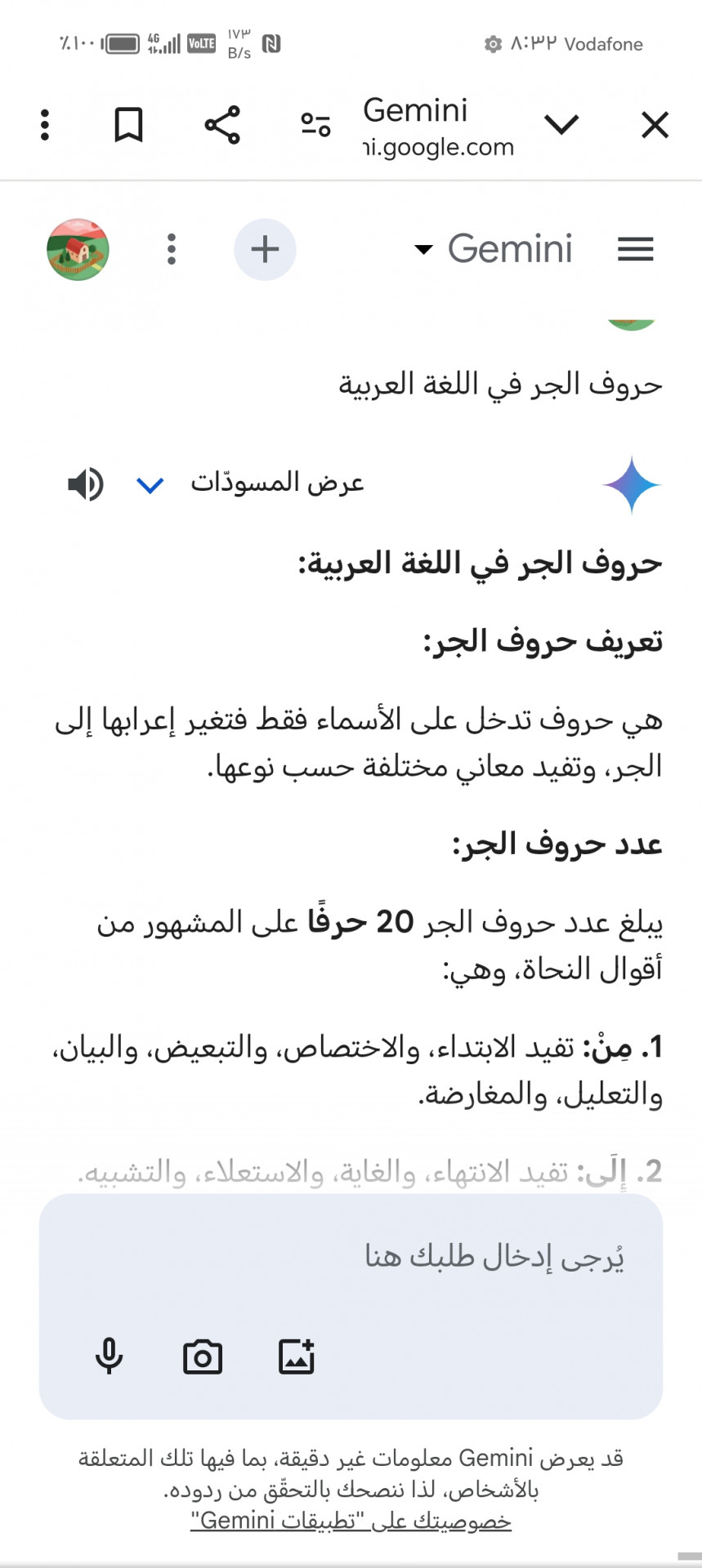Viewport: 702px width, 1568px height.
Task: Start voice input with microphone
Action: point(109,1357)
